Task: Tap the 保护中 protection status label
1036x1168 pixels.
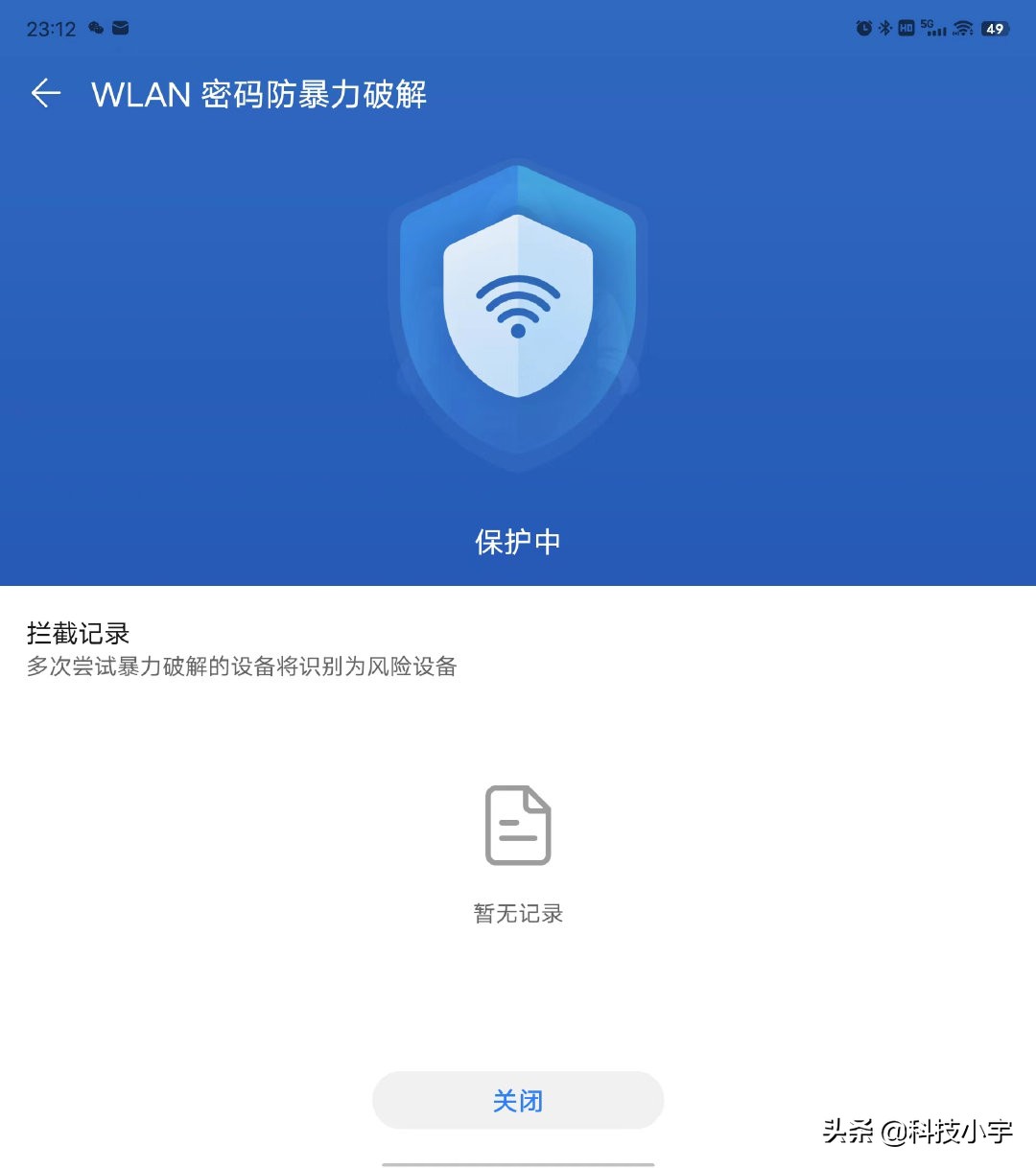Action: [518, 540]
